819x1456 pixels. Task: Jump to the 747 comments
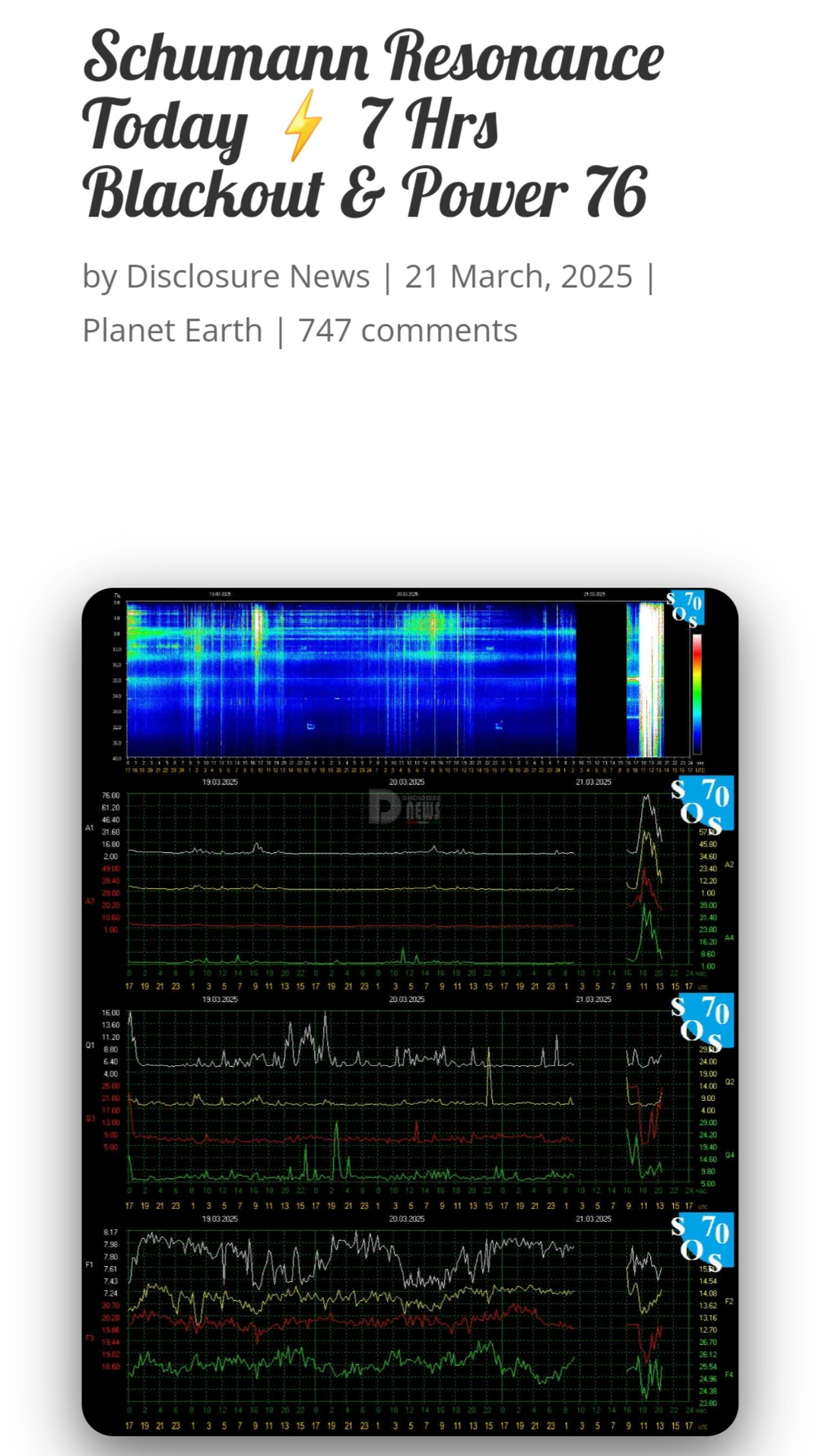point(408,331)
